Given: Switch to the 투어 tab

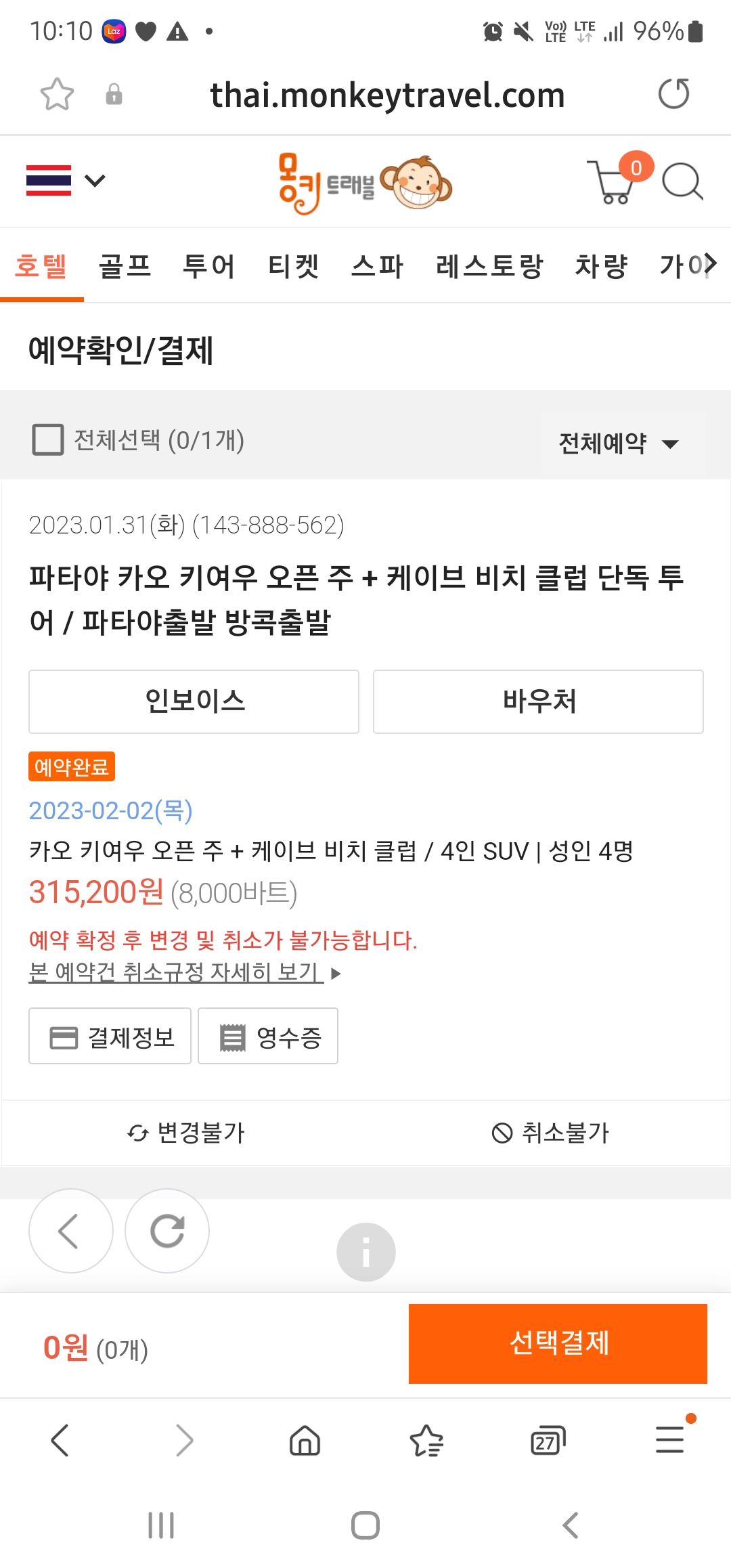Looking at the screenshot, I should (x=209, y=265).
